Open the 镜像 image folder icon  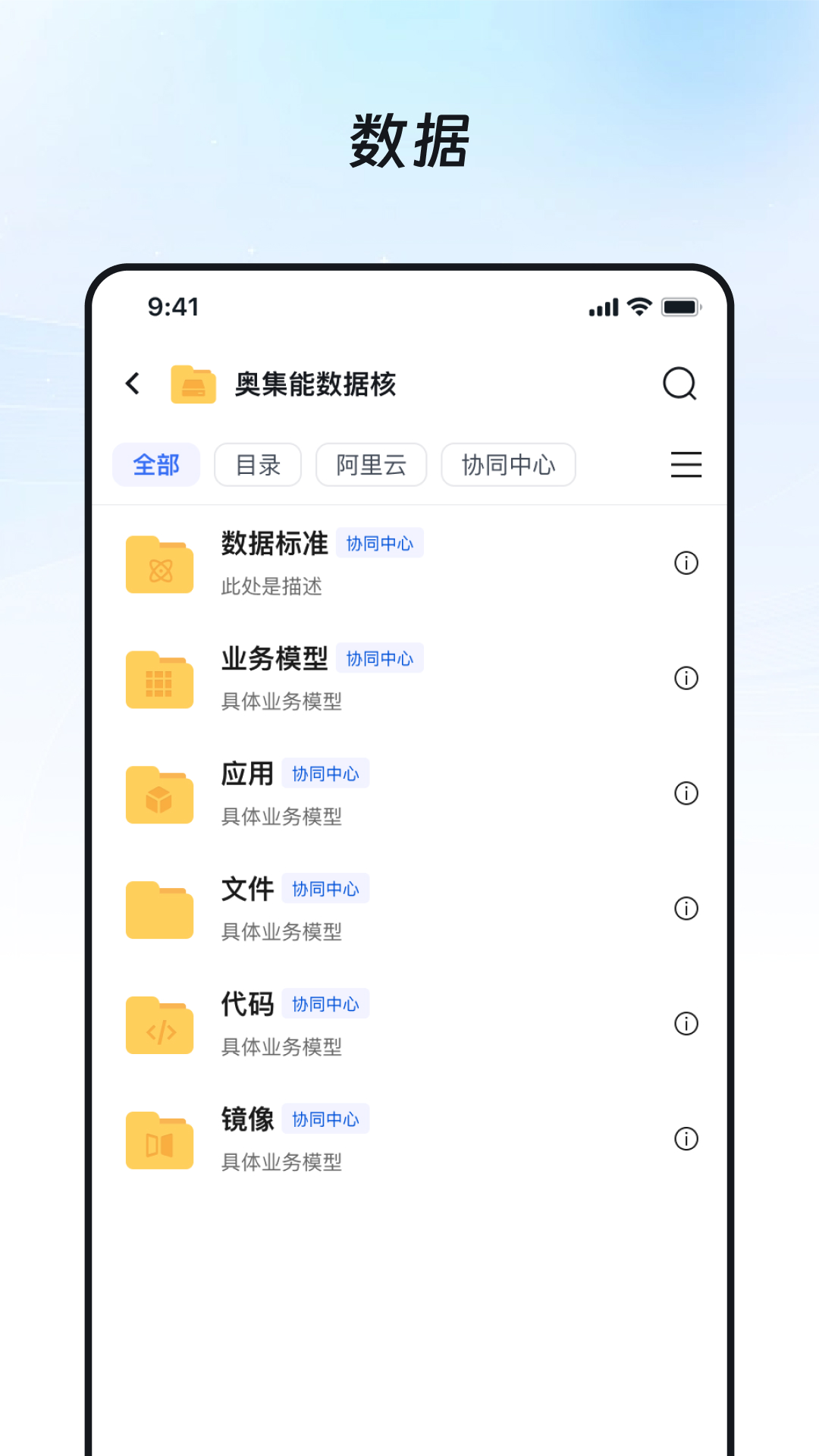pyautogui.click(x=159, y=1140)
